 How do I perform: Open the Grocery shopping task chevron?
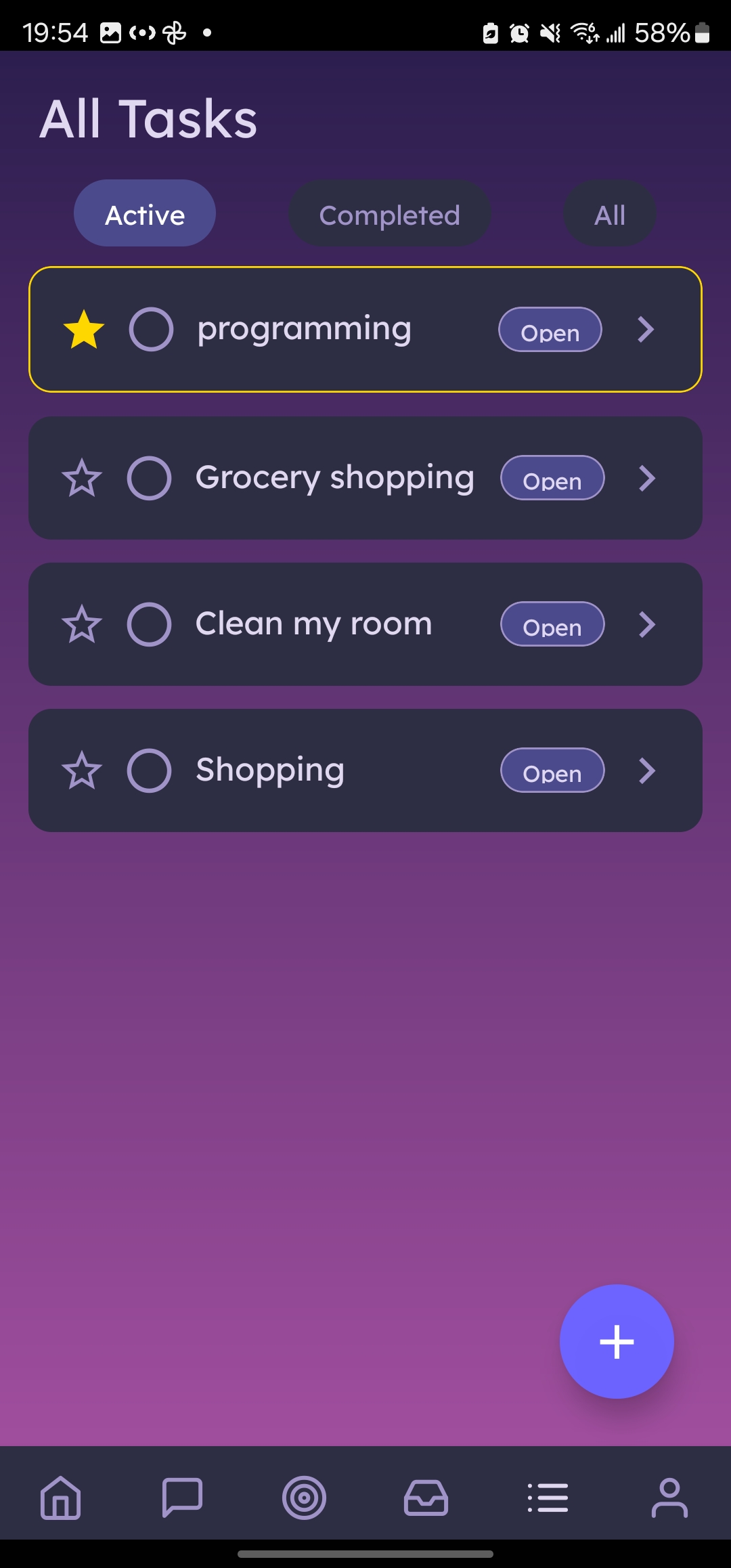click(646, 478)
